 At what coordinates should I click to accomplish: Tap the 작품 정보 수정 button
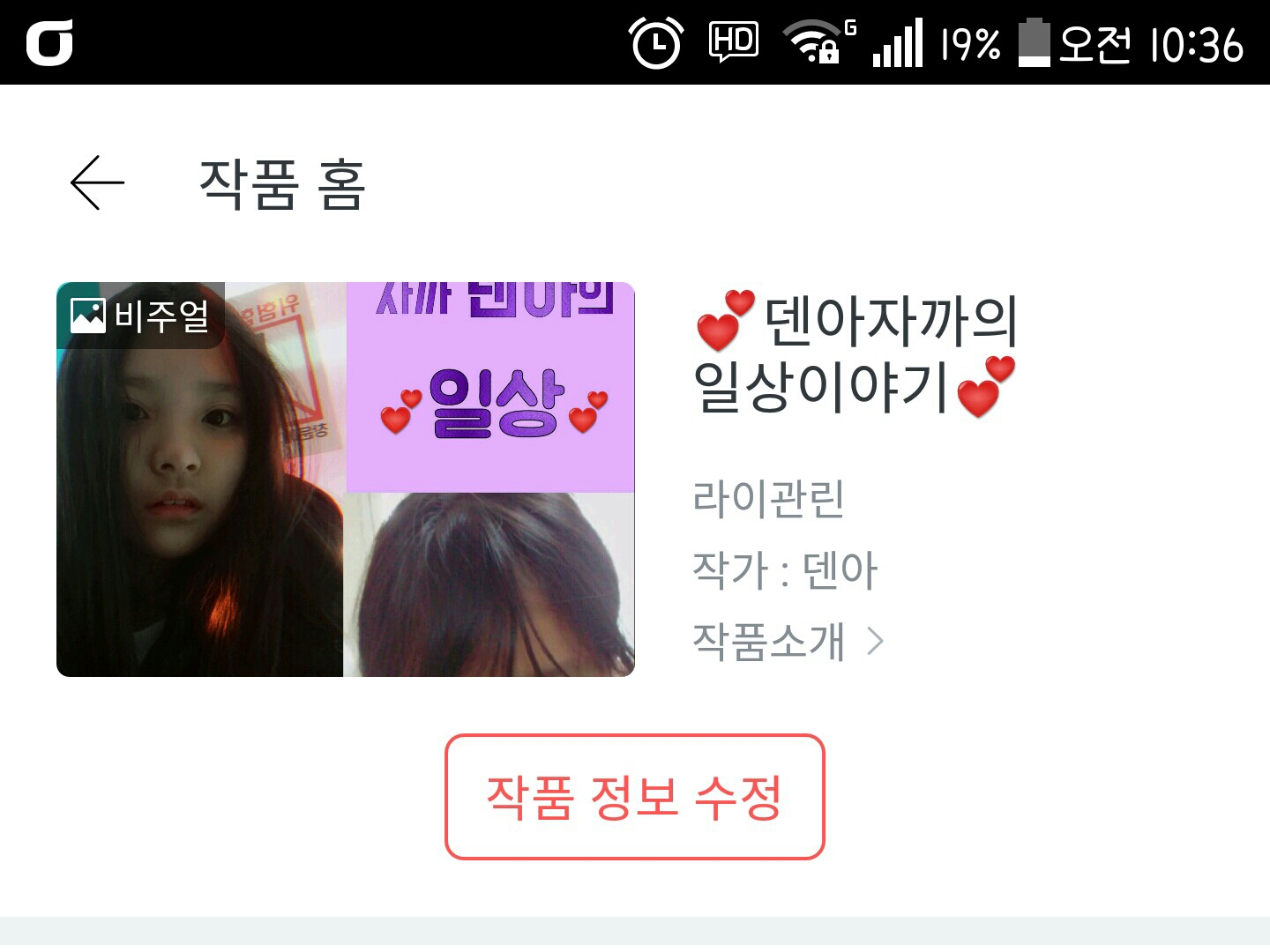click(634, 797)
